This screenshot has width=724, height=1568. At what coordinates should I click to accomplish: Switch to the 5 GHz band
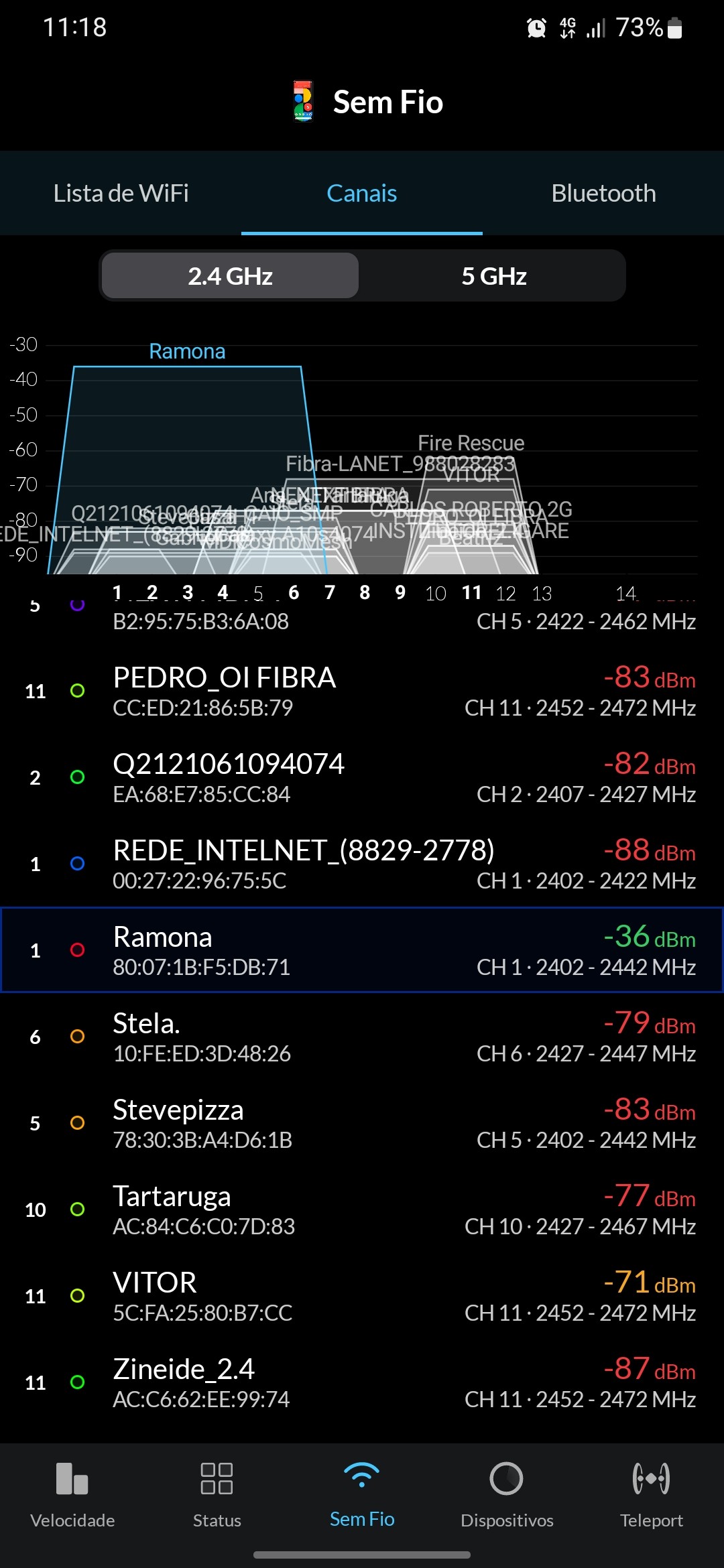click(x=494, y=276)
